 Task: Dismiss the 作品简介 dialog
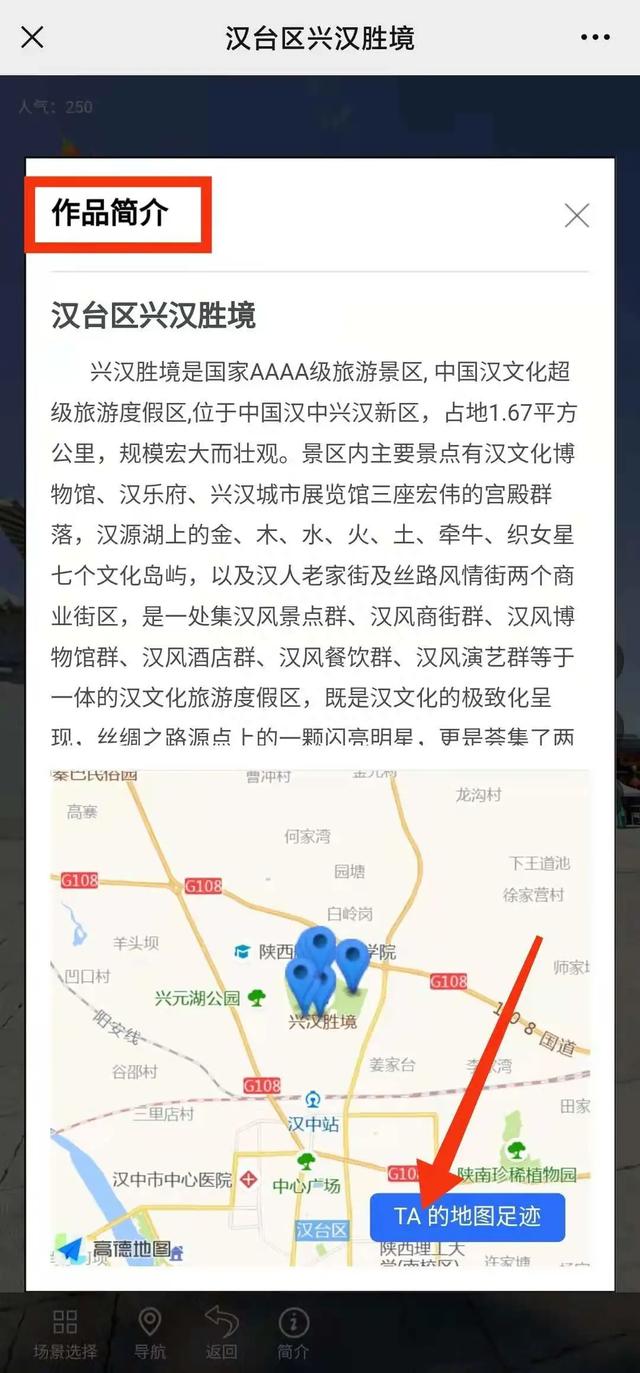[x=577, y=215]
